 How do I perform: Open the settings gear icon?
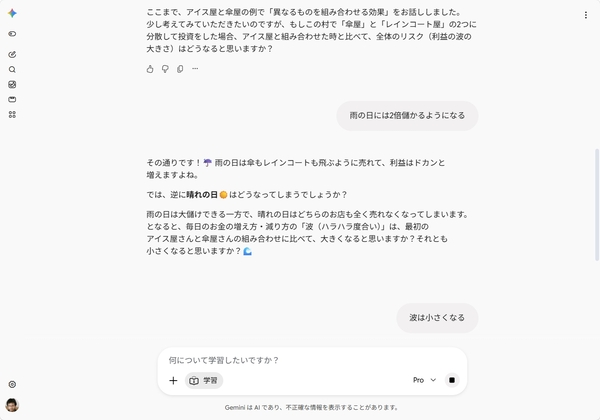[12, 384]
